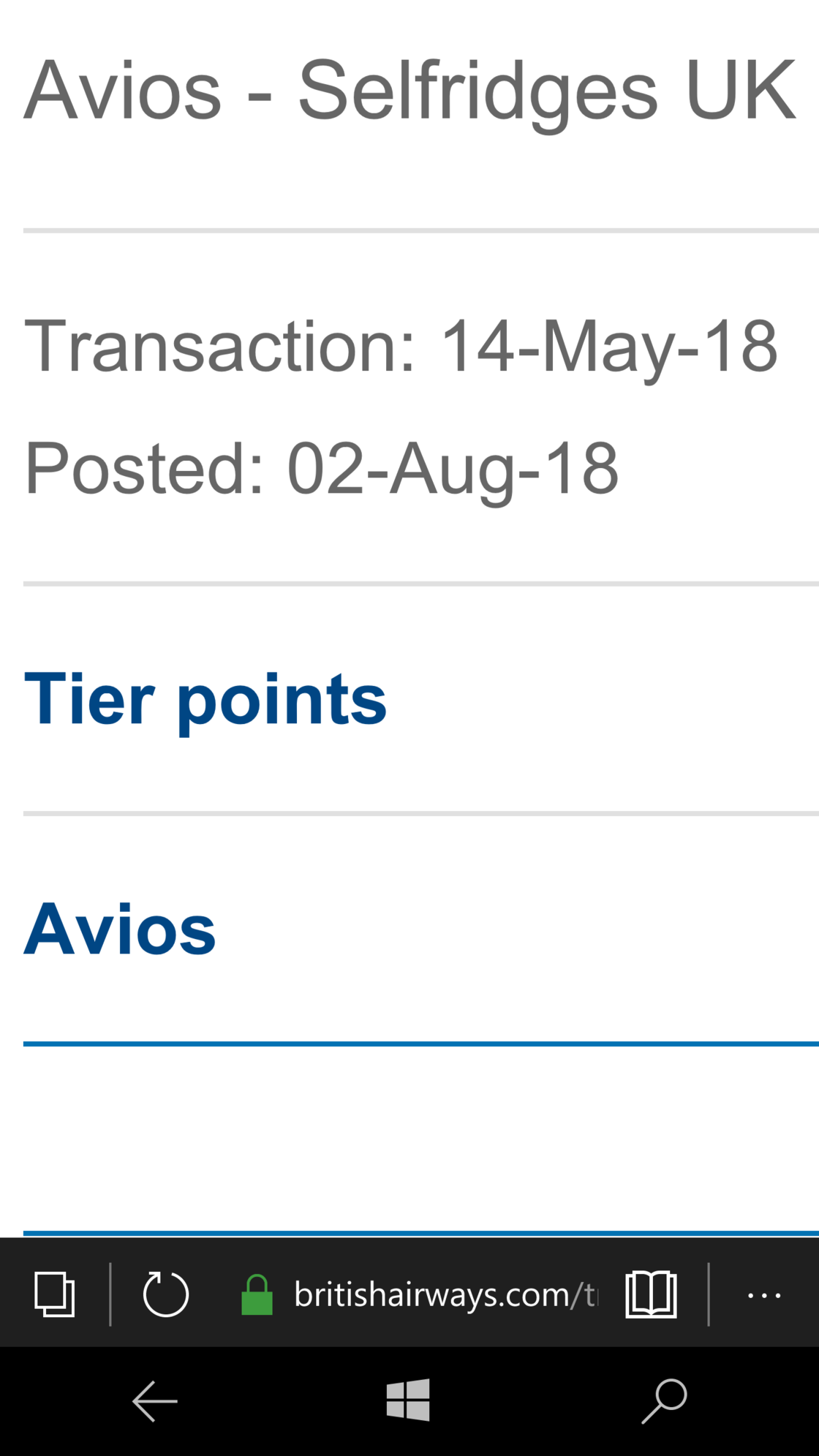Open the reading view book icon
819x1456 pixels.
point(651,1294)
